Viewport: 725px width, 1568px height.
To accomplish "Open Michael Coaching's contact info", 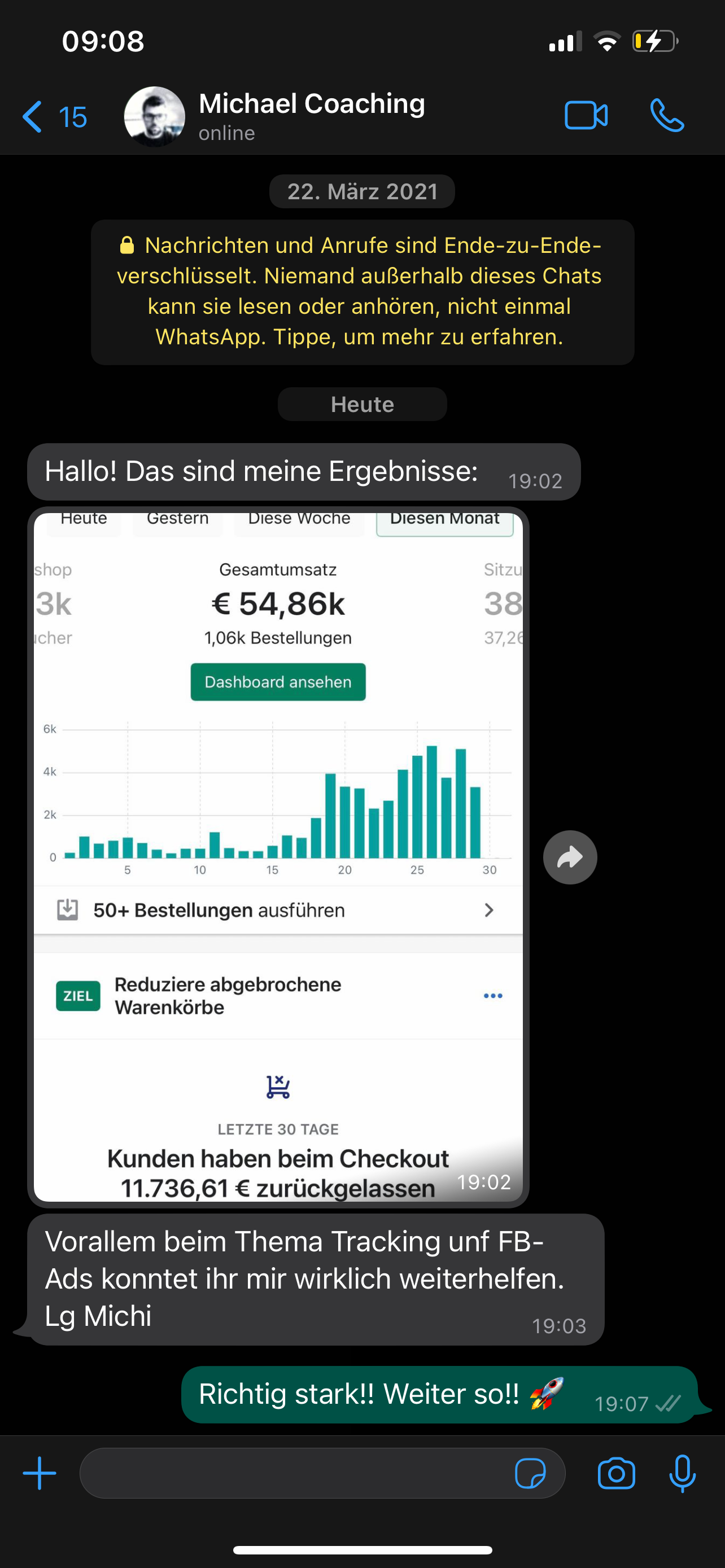I will coord(311,116).
